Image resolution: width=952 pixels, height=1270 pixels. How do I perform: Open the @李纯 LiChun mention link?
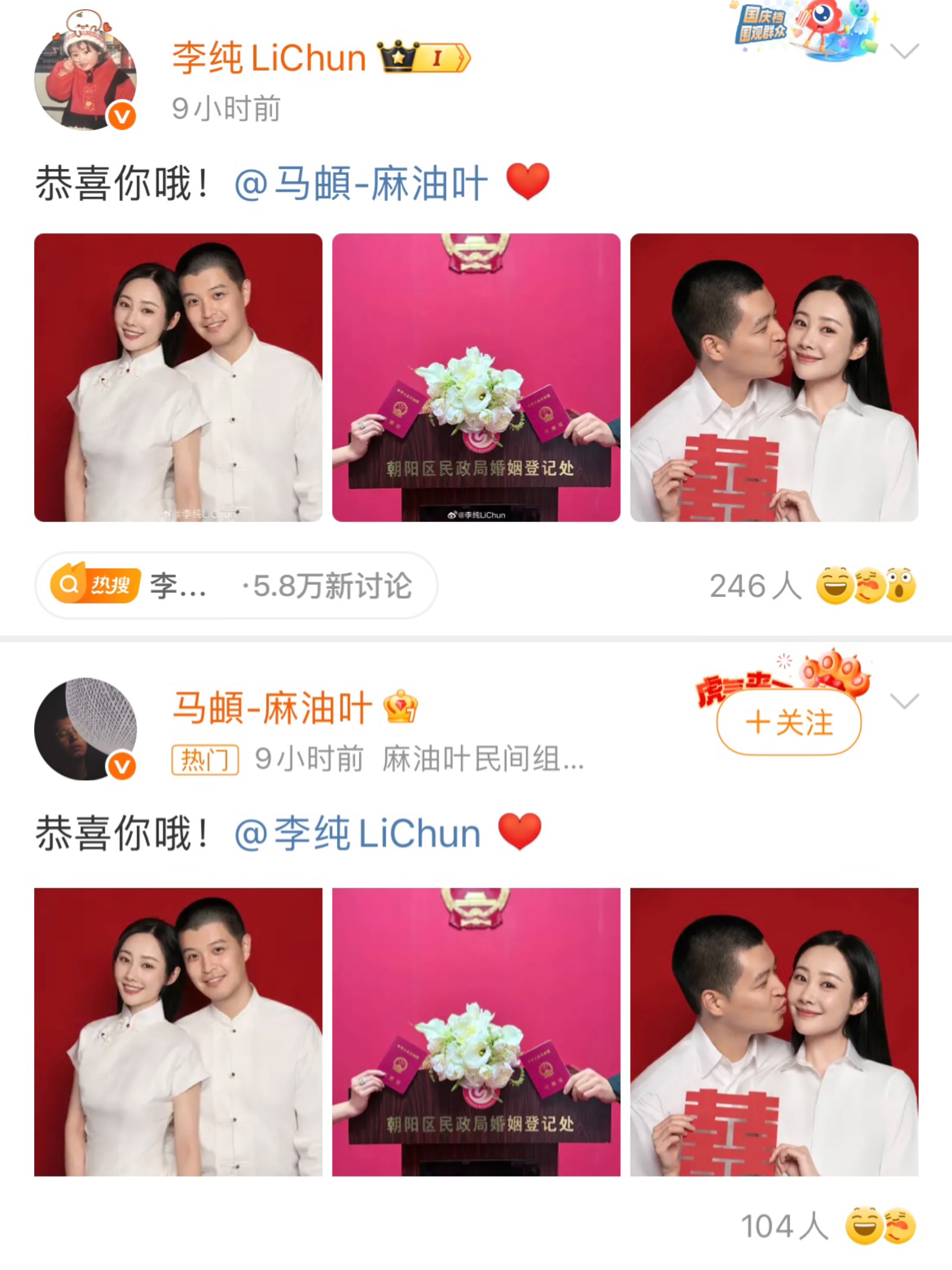[x=358, y=834]
